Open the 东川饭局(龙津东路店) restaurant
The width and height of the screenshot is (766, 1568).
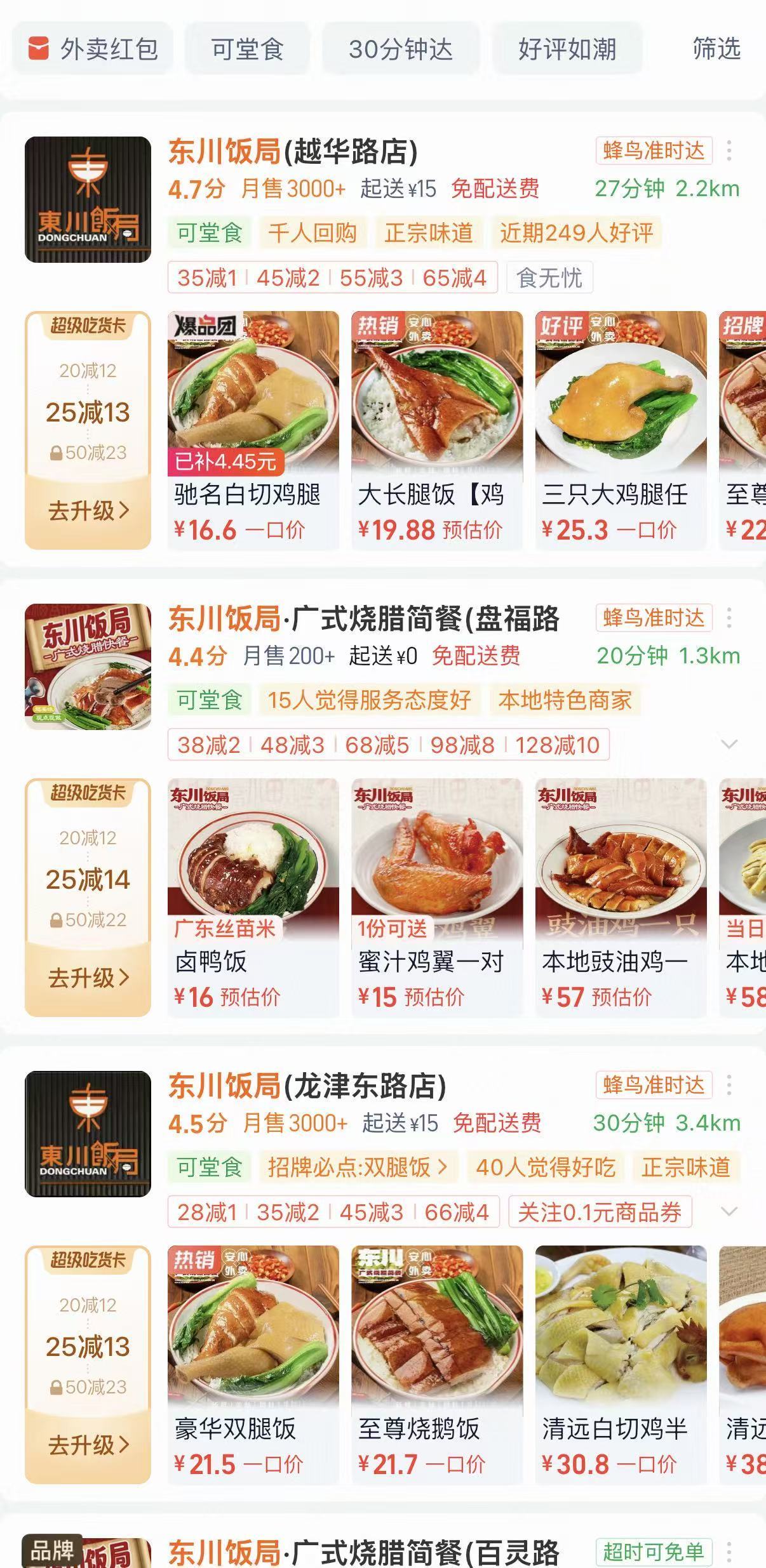click(x=307, y=1086)
